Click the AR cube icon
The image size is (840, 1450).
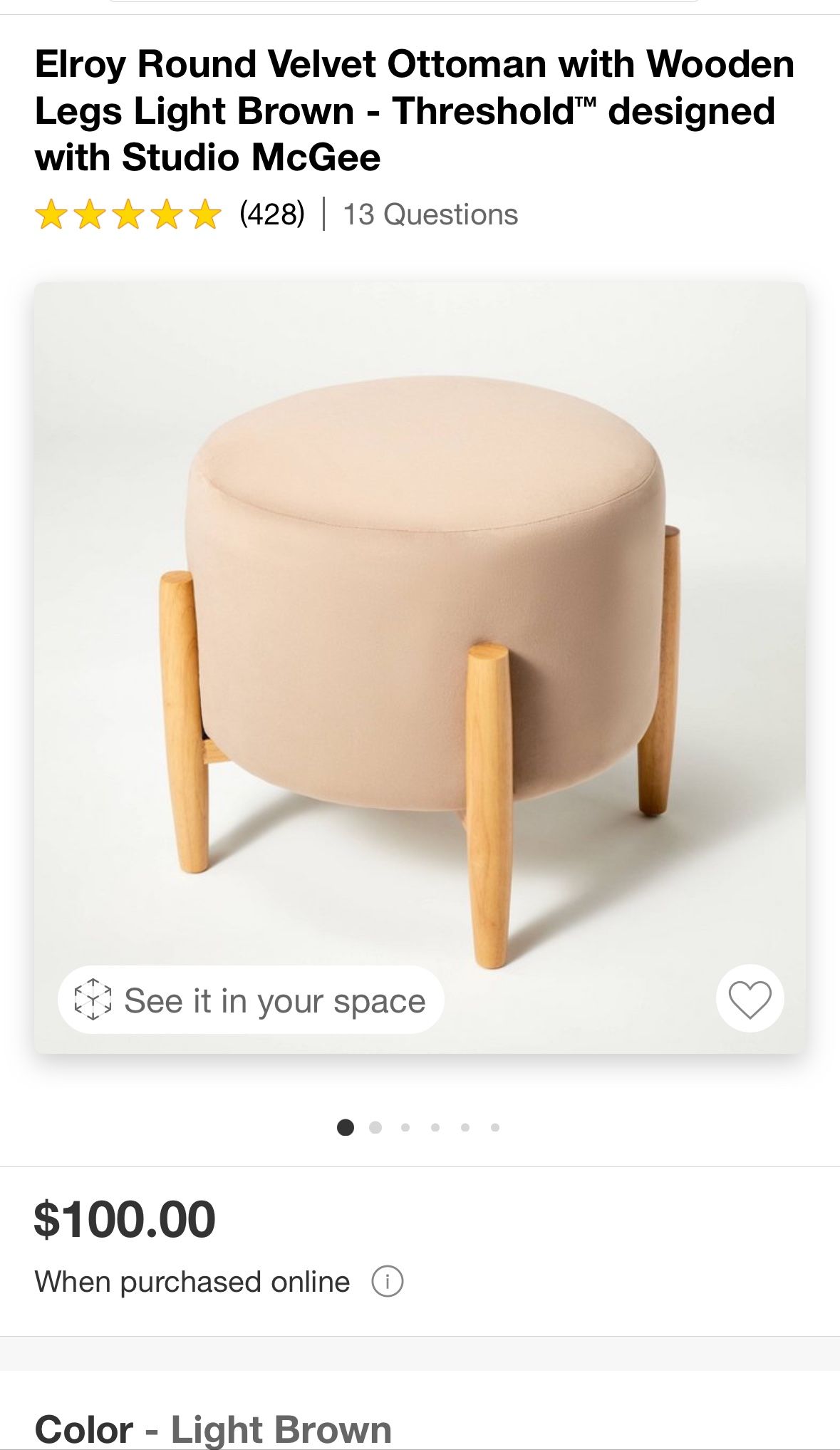pyautogui.click(x=93, y=1000)
